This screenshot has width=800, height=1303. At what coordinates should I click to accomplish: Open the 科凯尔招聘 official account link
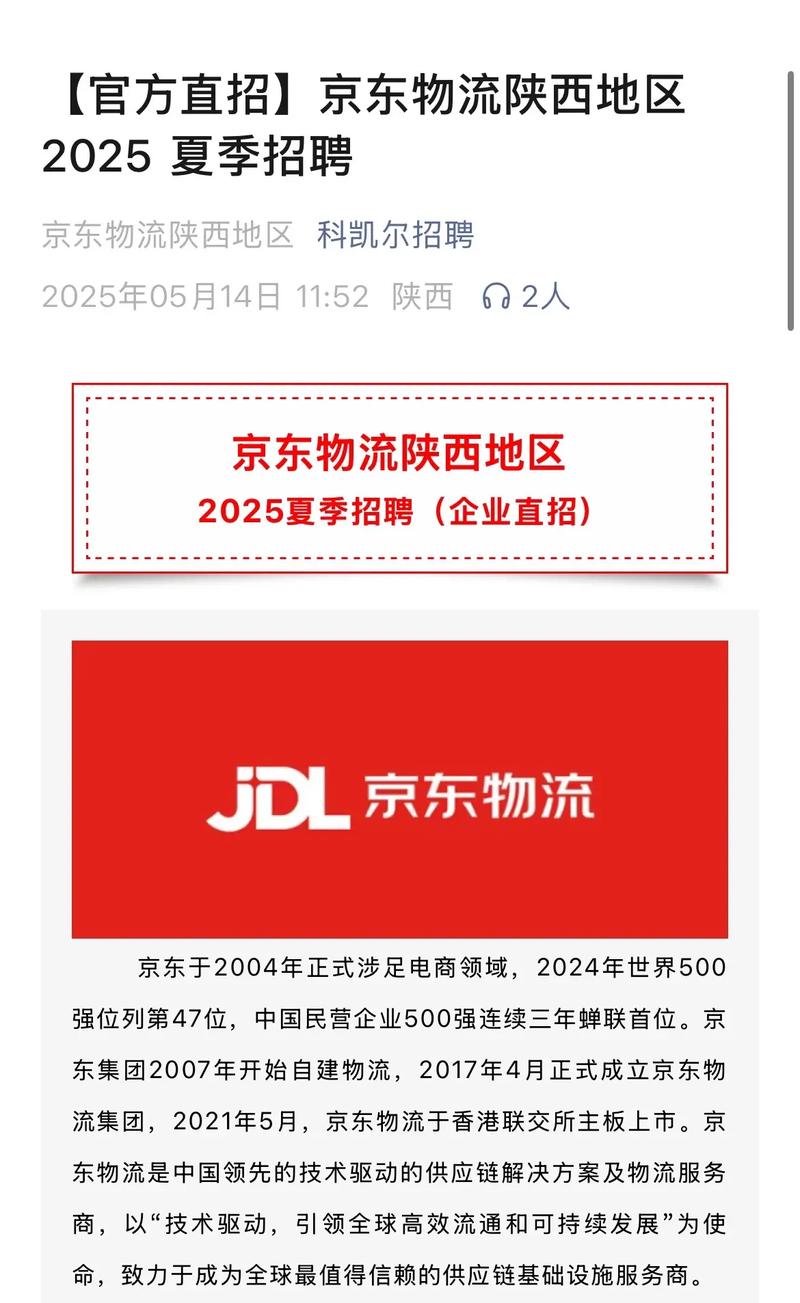point(395,236)
